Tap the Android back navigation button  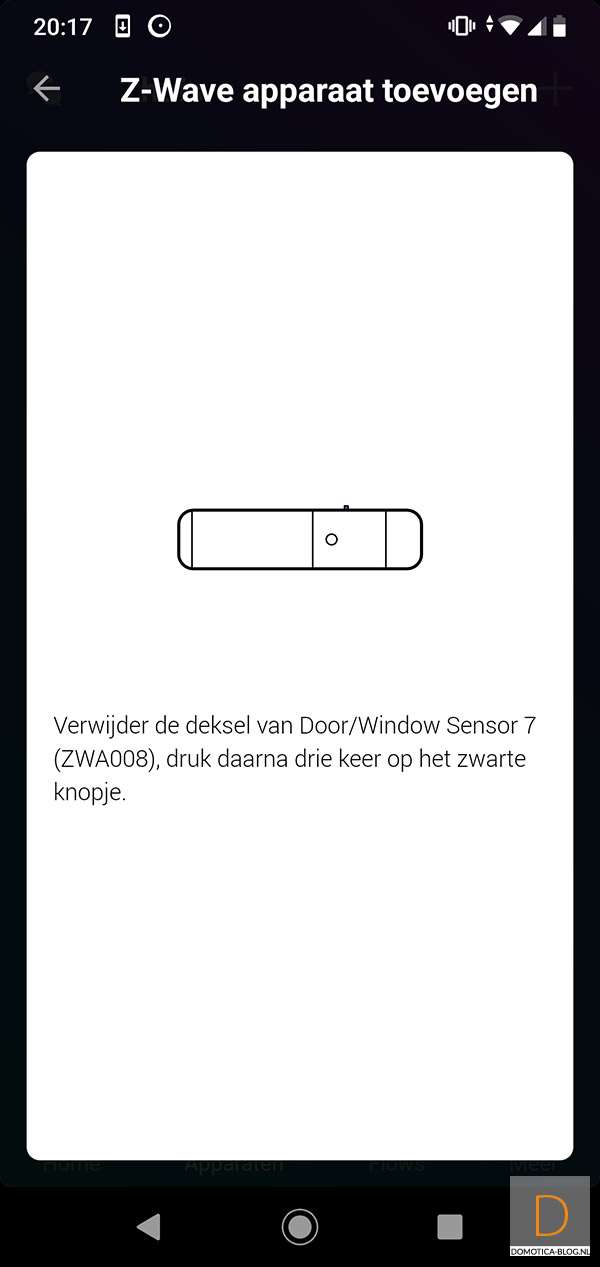[x=149, y=1226]
